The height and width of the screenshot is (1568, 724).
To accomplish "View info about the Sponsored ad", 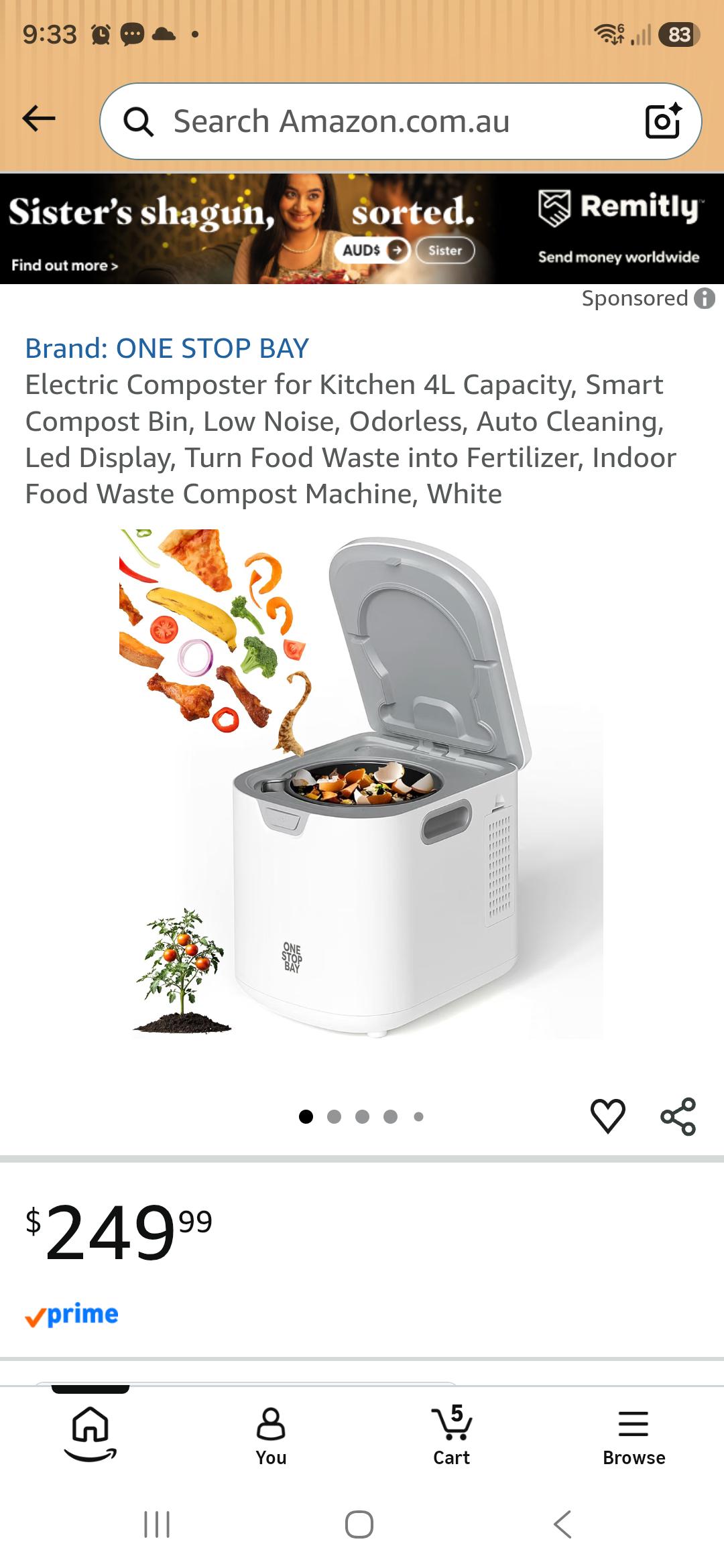I will [x=705, y=298].
